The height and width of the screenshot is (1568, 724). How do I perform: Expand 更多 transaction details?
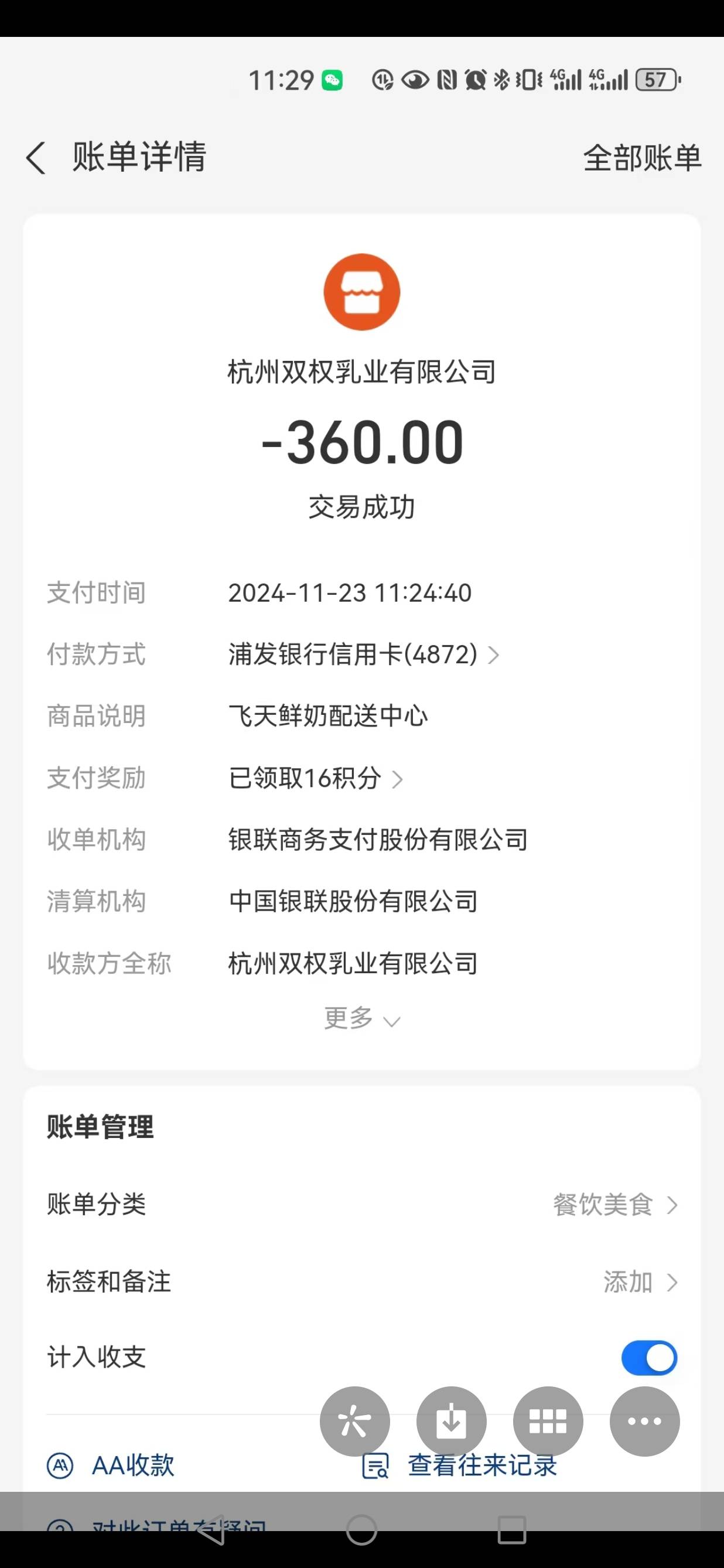(361, 1018)
